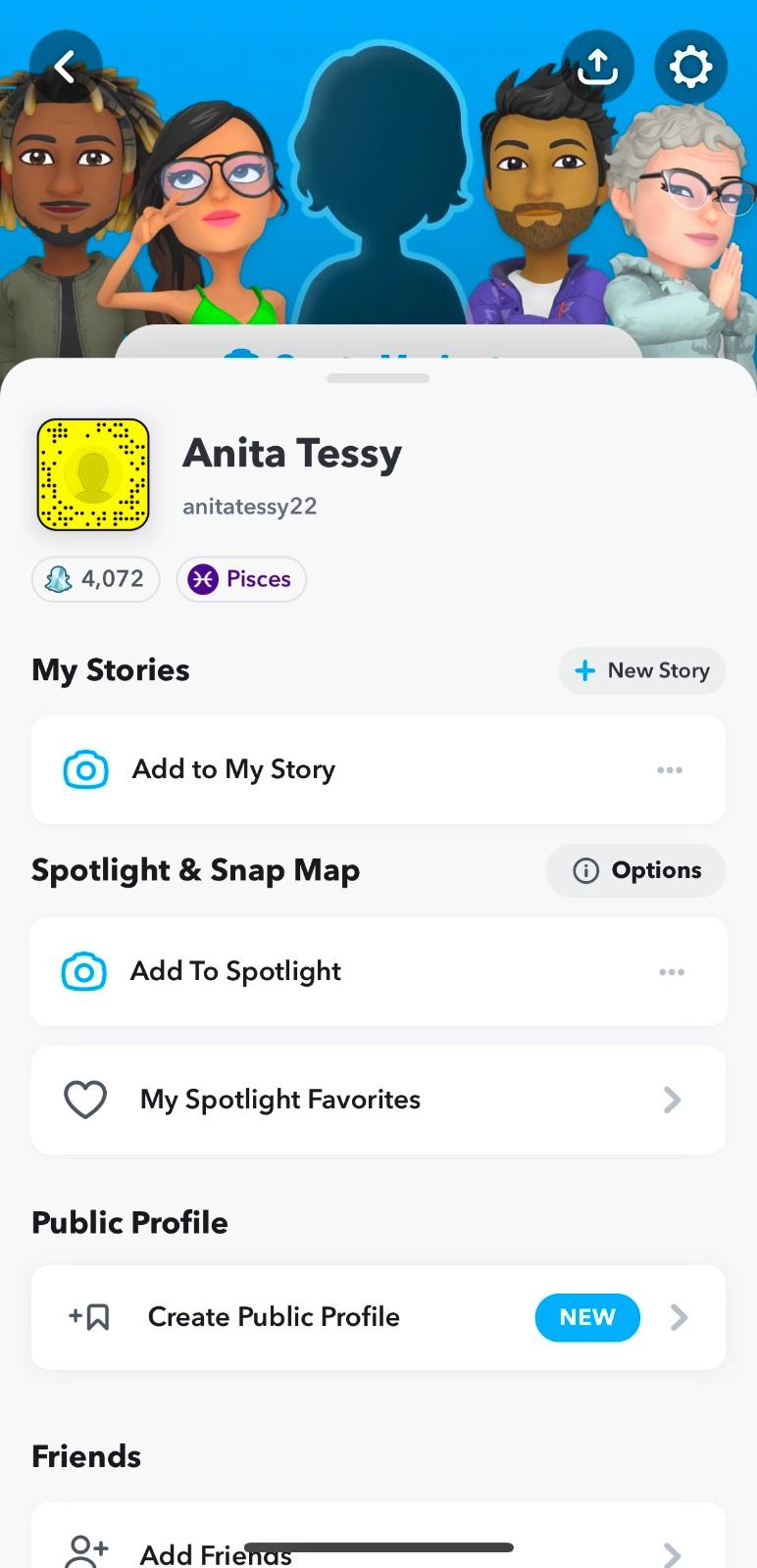The image size is (757, 1568).
Task: Go back using the top-left arrow
Action: (x=66, y=67)
